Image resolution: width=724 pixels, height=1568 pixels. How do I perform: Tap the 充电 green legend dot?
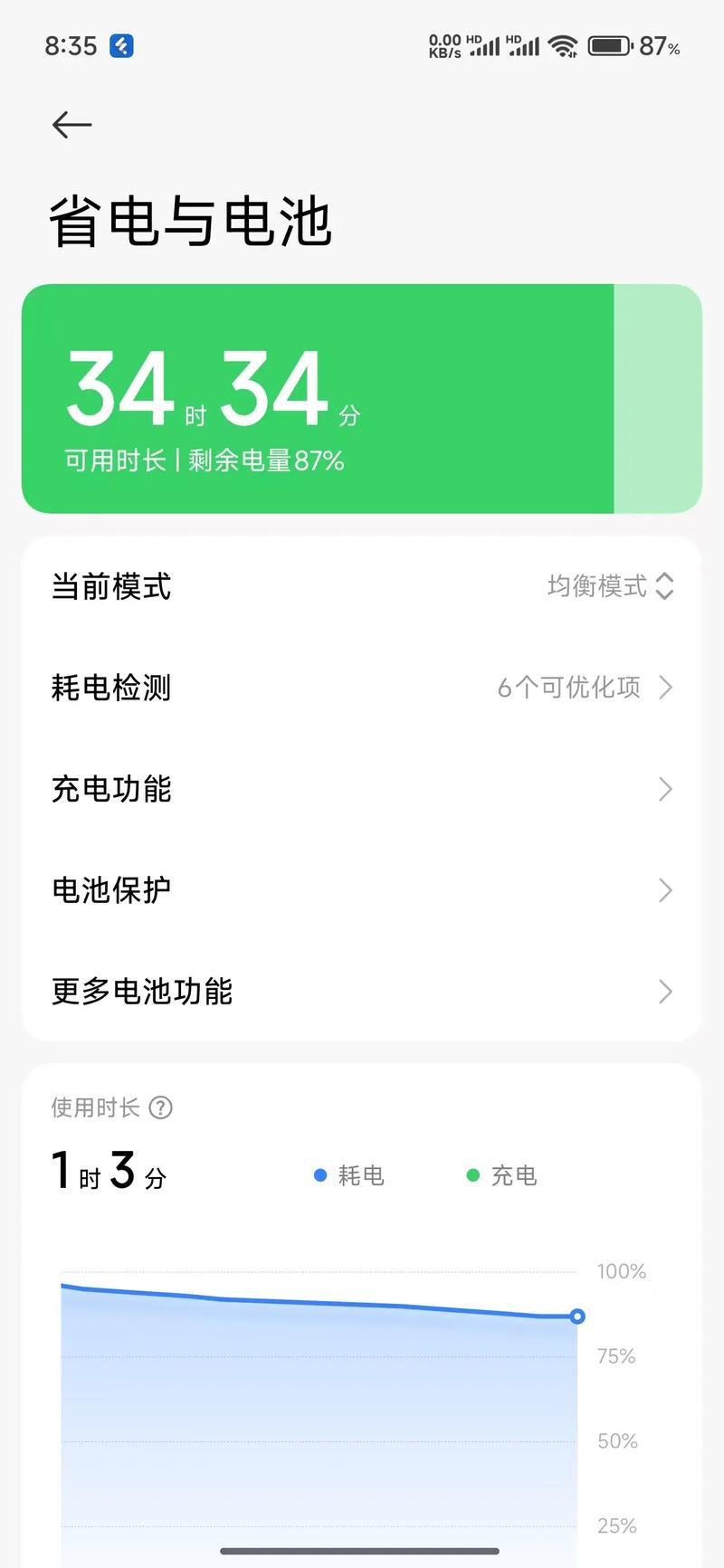tap(472, 1174)
